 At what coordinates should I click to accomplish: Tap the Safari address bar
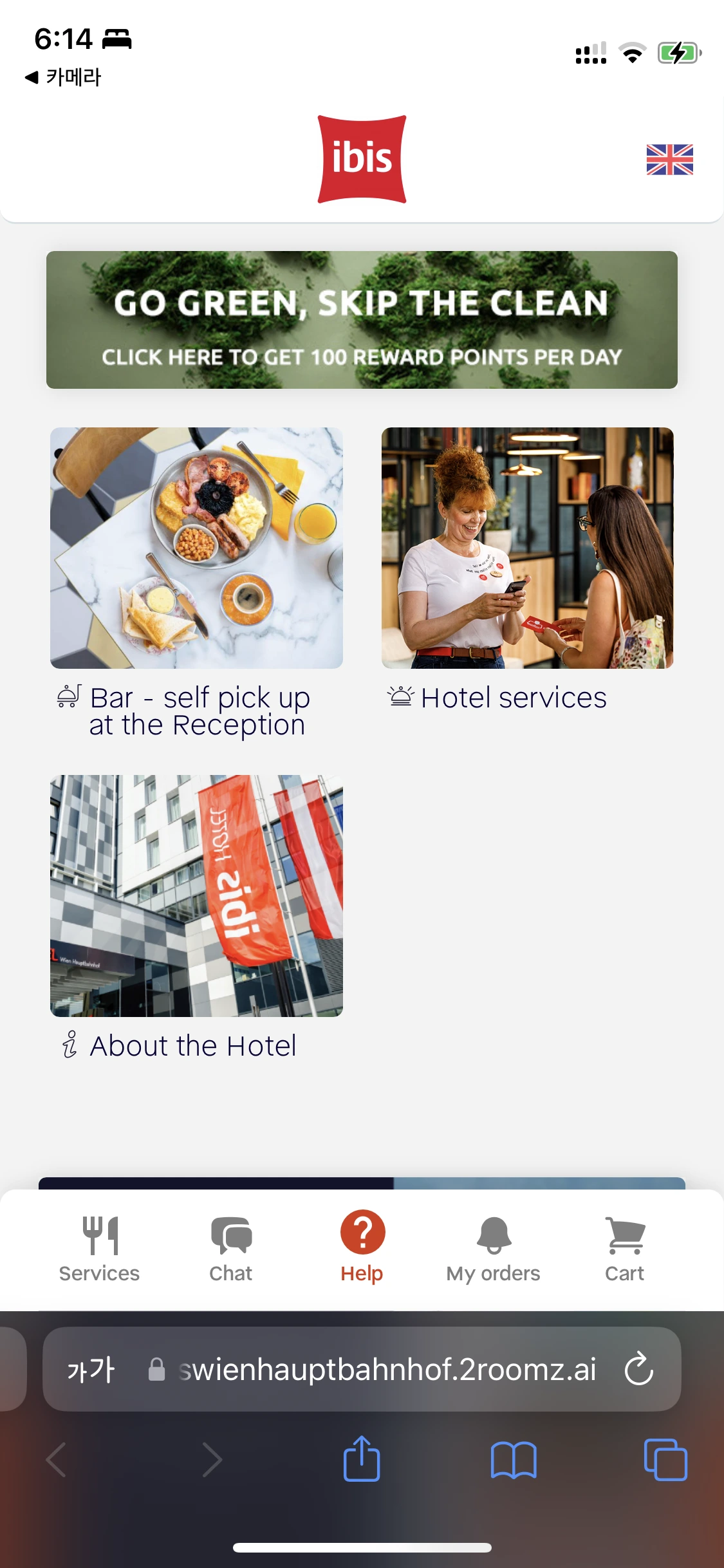pos(386,1369)
